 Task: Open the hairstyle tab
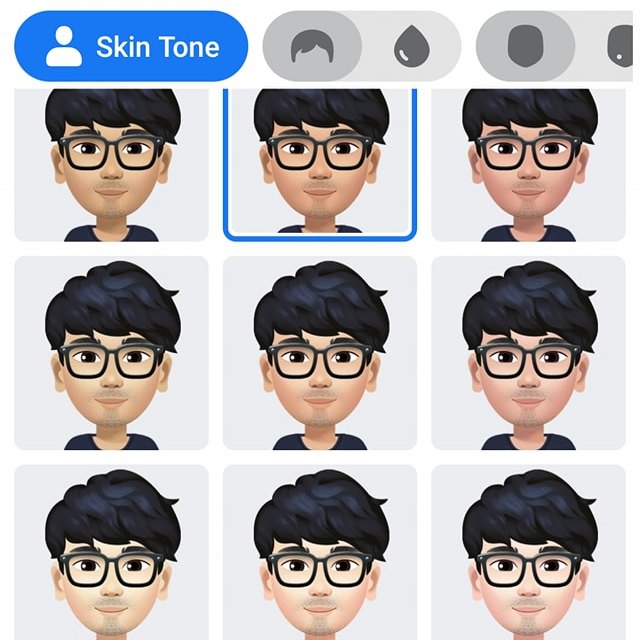[x=311, y=46]
